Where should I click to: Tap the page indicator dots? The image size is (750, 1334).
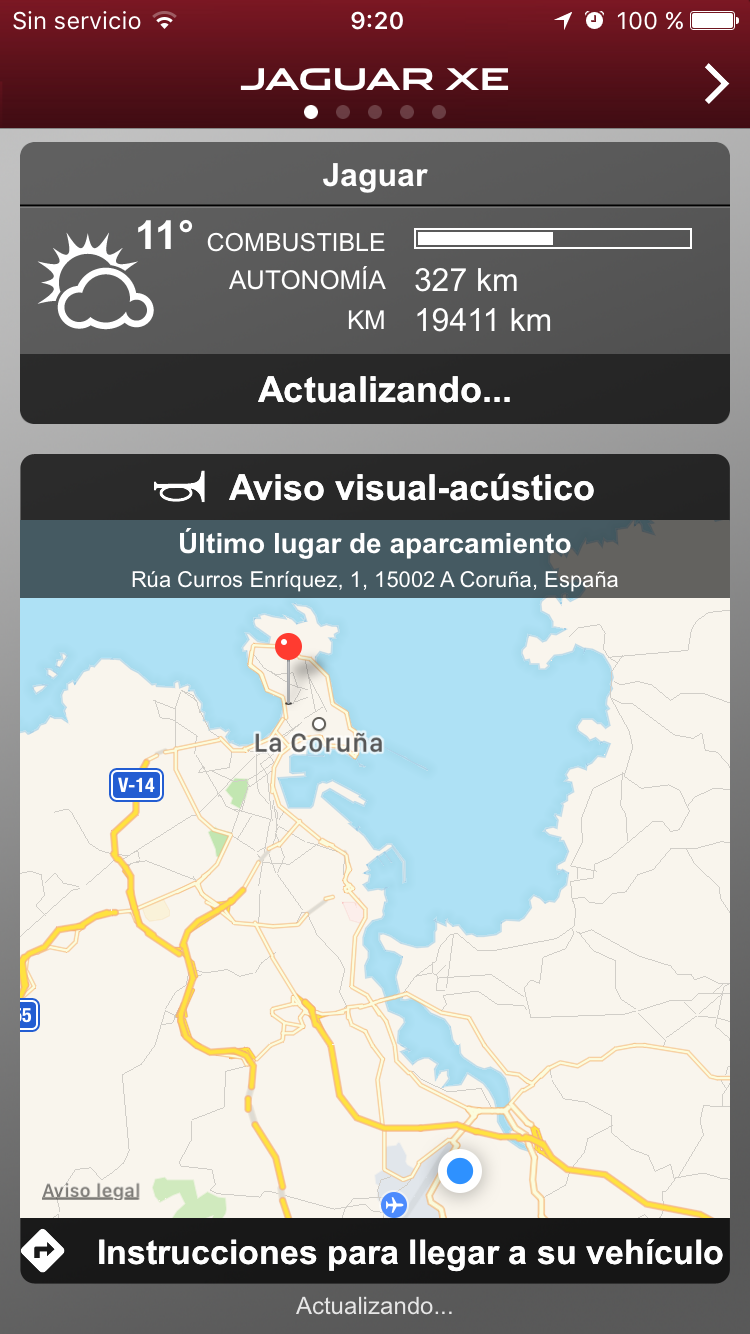375,112
